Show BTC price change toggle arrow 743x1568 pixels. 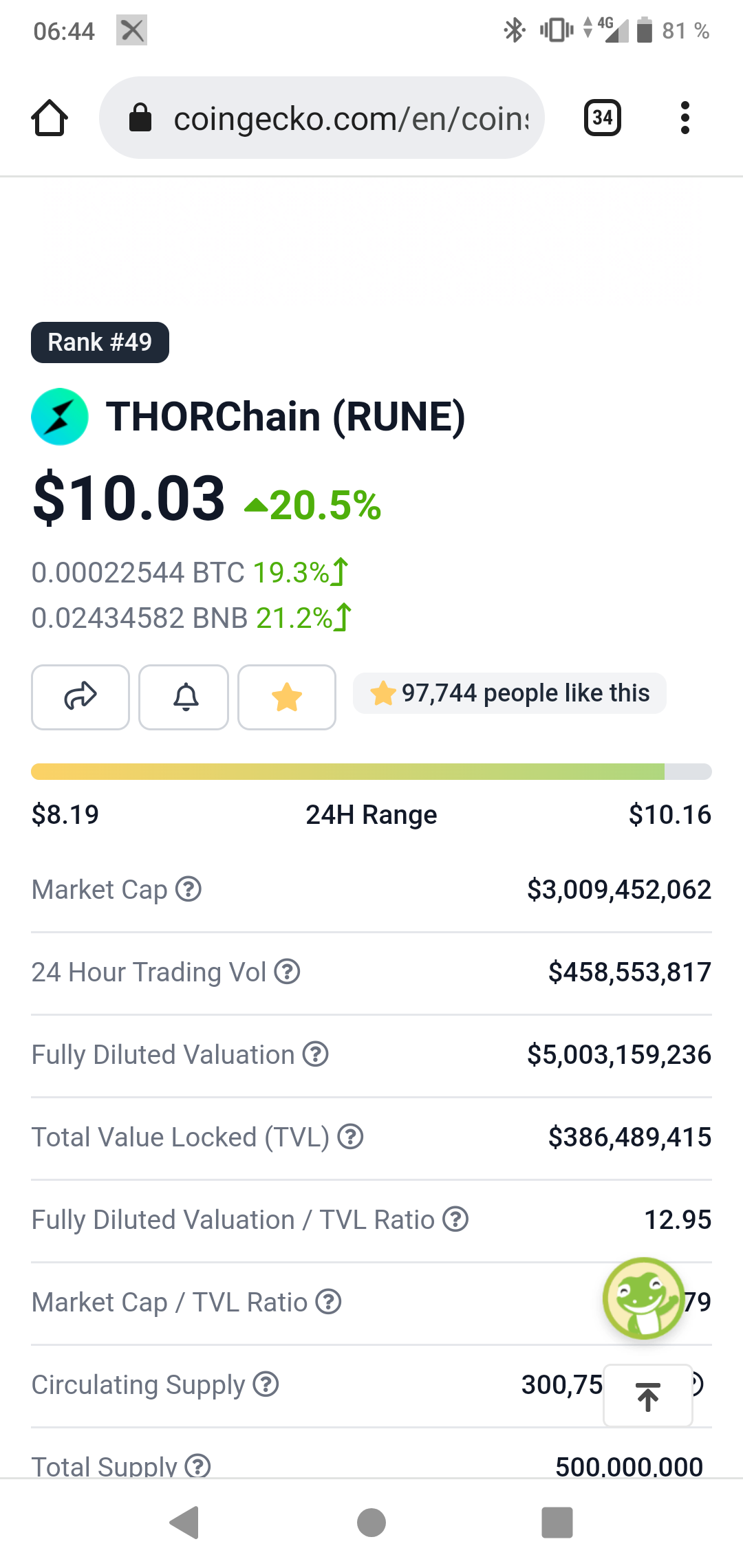pyautogui.click(x=339, y=572)
